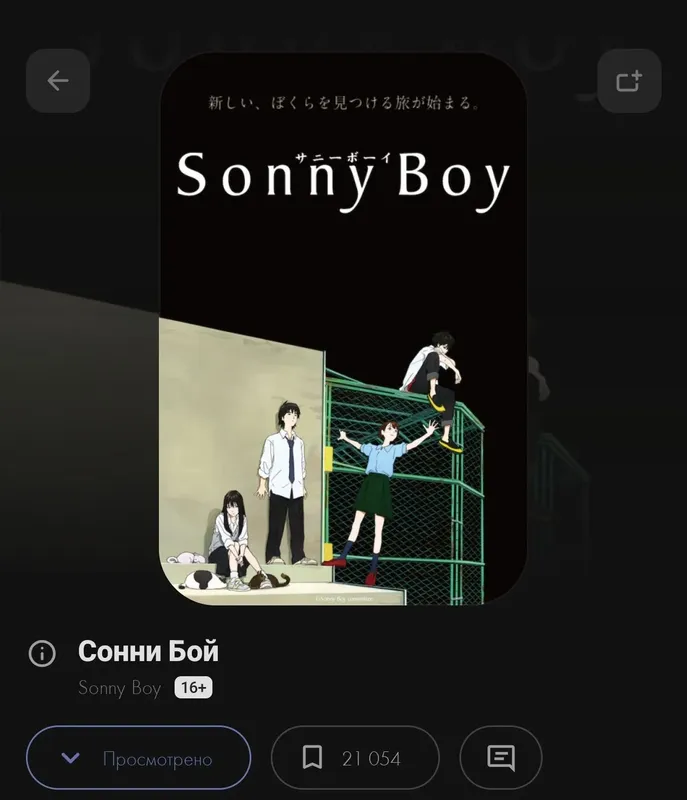Open the comments section
This screenshot has width=687, height=800.
click(501, 758)
